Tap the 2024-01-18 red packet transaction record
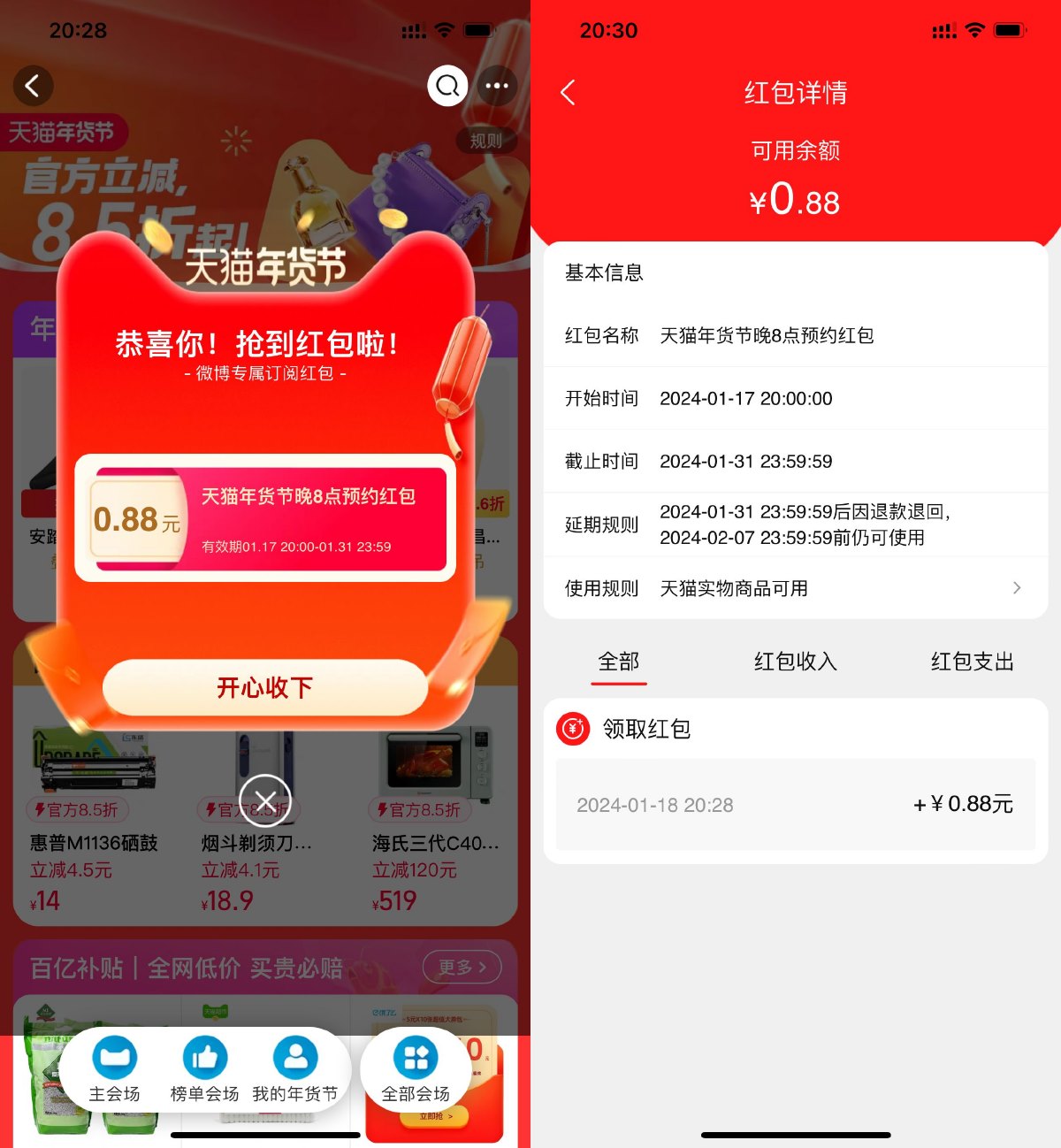This screenshot has width=1061, height=1148. point(794,804)
